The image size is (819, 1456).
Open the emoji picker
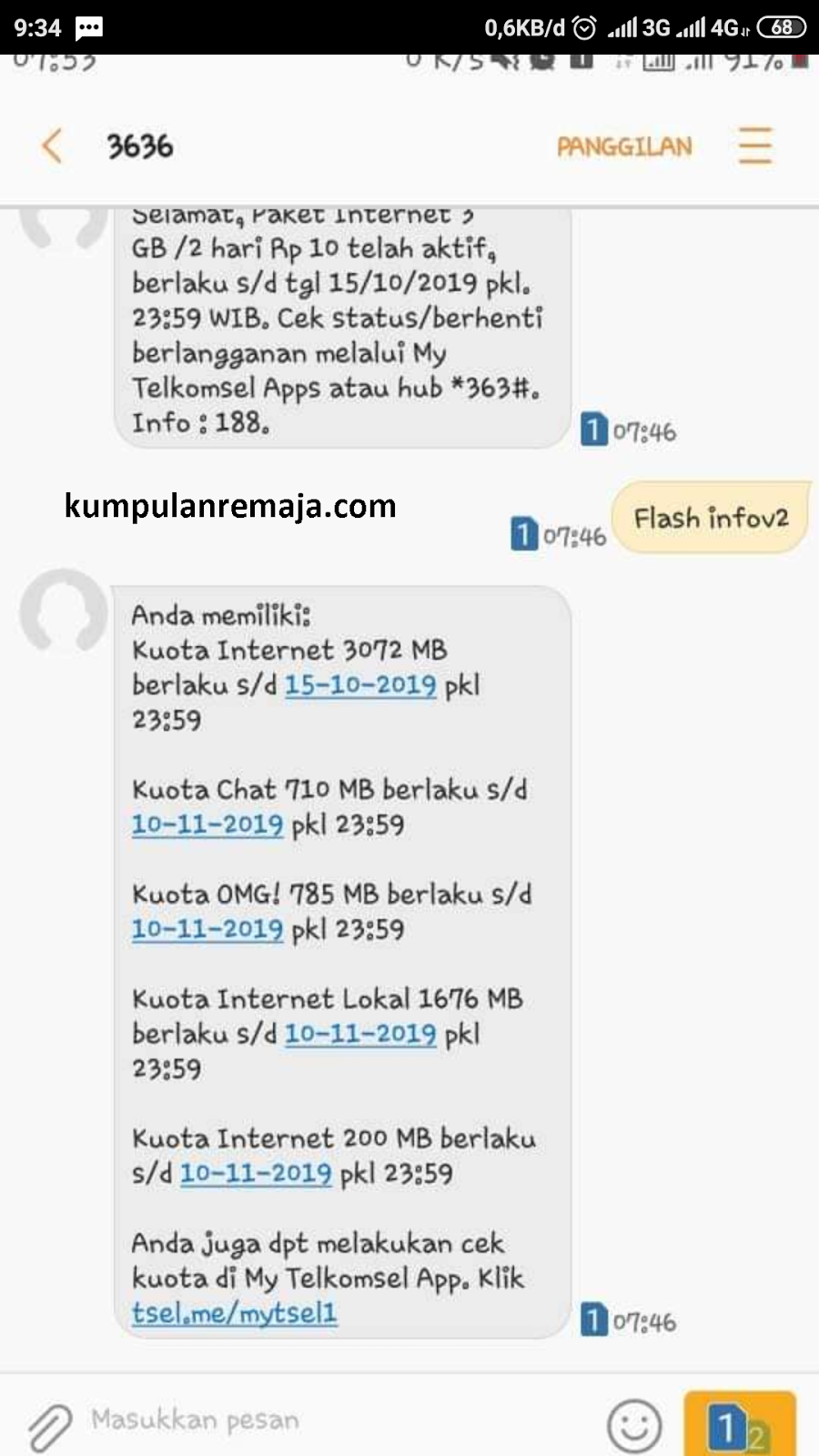pyautogui.click(x=633, y=1425)
